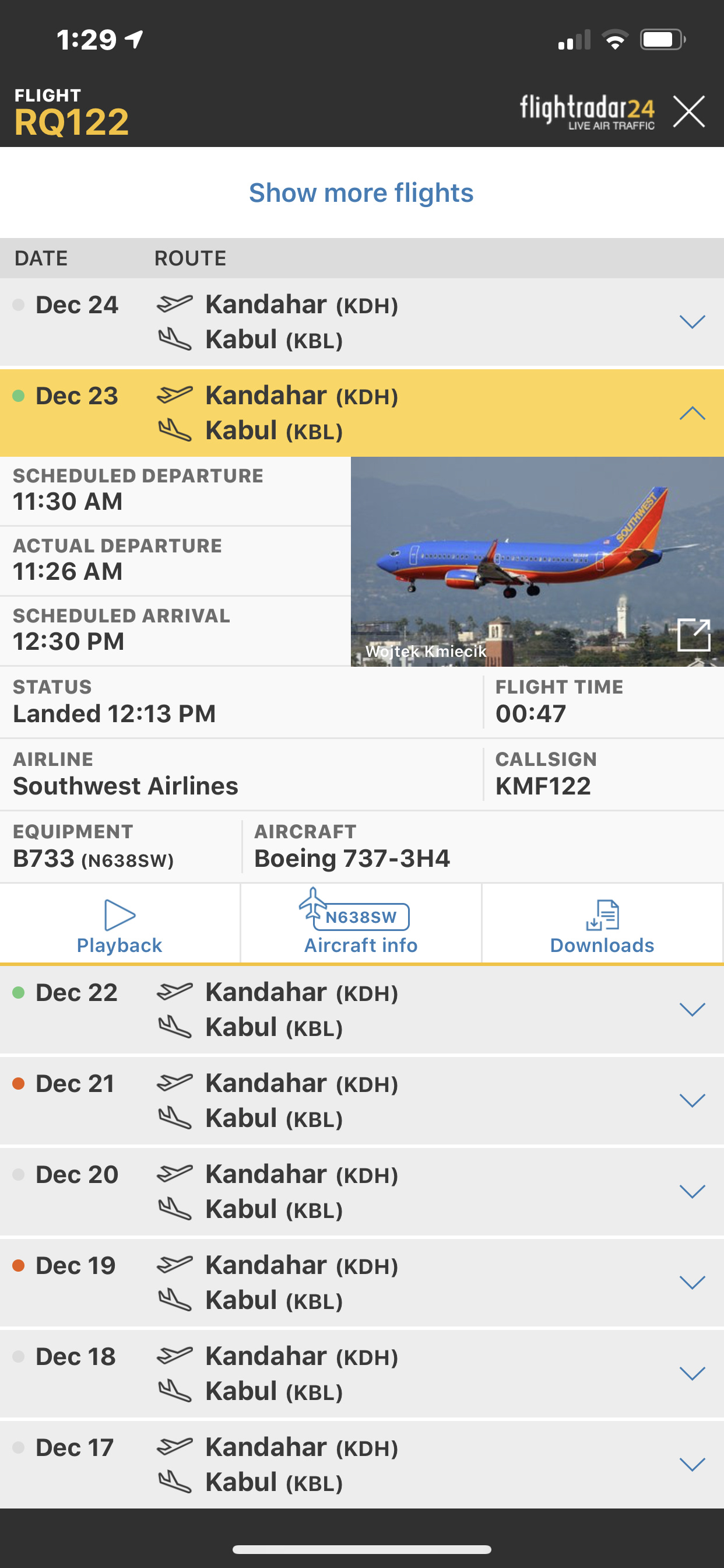Expand the Dec 20 flight row

click(x=692, y=1191)
